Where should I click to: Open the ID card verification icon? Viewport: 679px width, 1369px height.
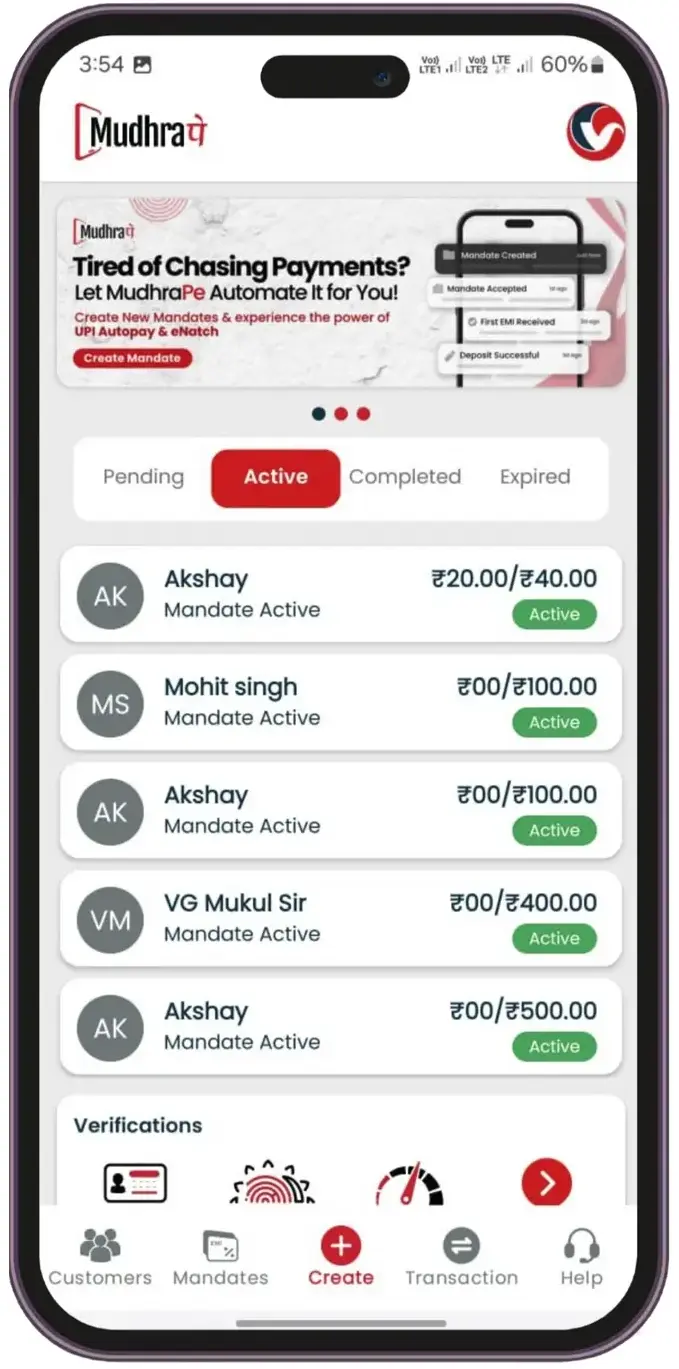pyautogui.click(x=135, y=1184)
